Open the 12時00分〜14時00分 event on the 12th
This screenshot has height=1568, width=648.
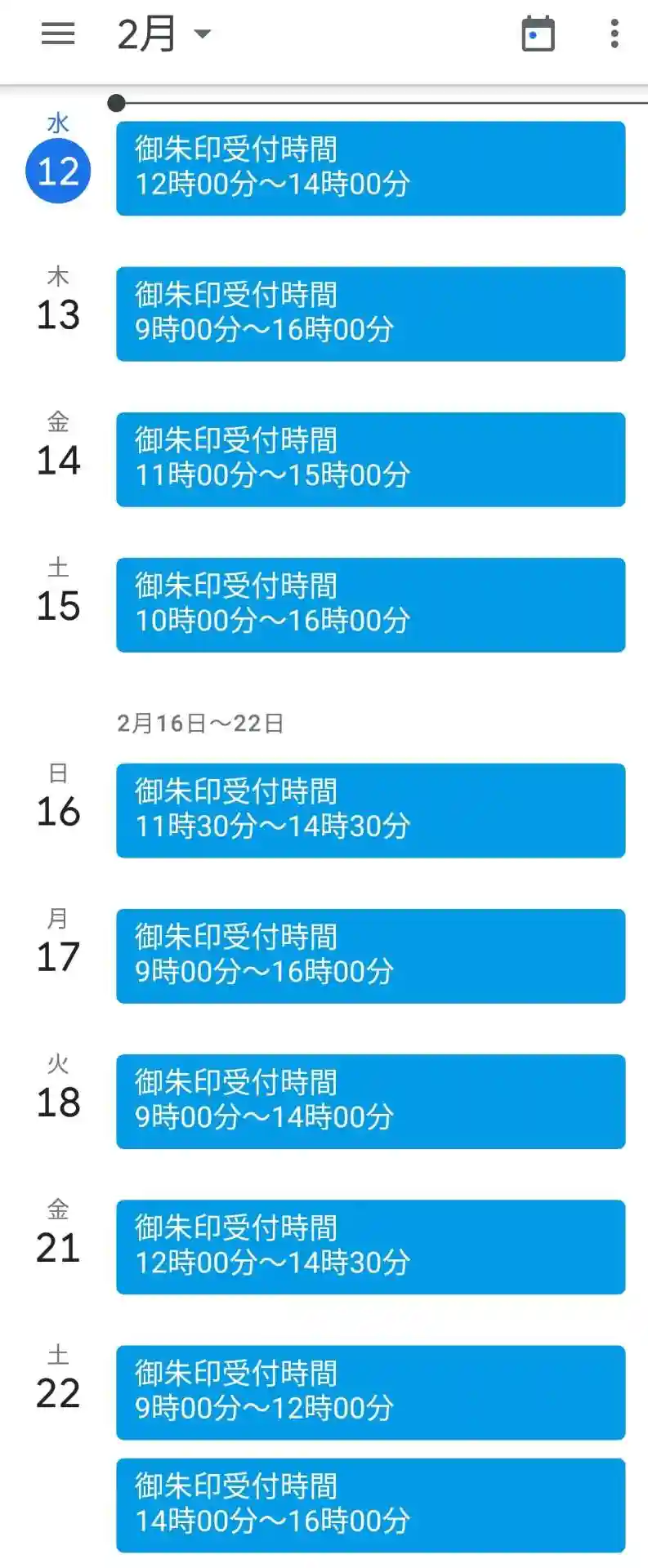pyautogui.click(x=370, y=168)
